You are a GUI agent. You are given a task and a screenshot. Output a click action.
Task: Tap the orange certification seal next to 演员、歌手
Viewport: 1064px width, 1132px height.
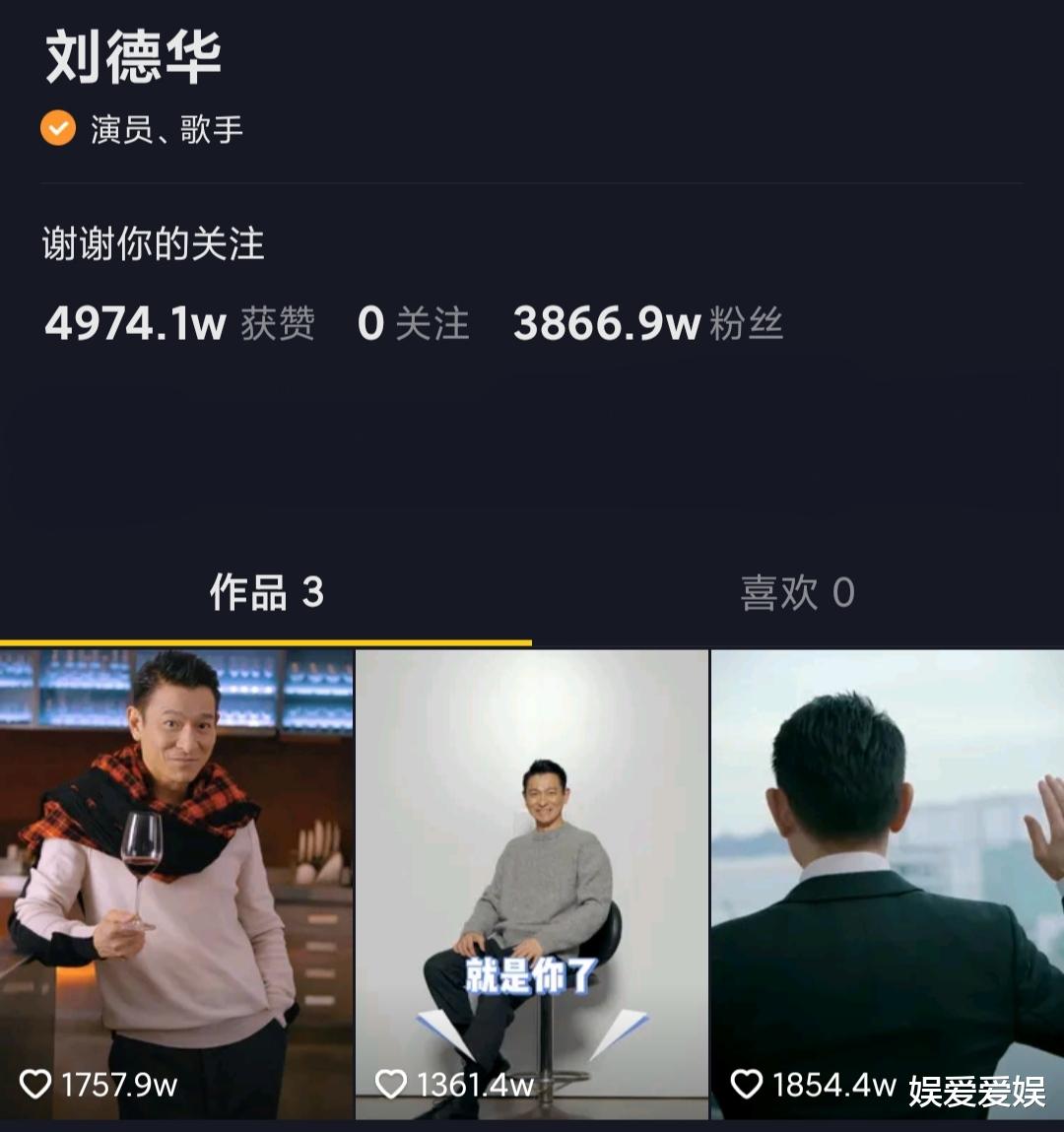click(x=58, y=127)
